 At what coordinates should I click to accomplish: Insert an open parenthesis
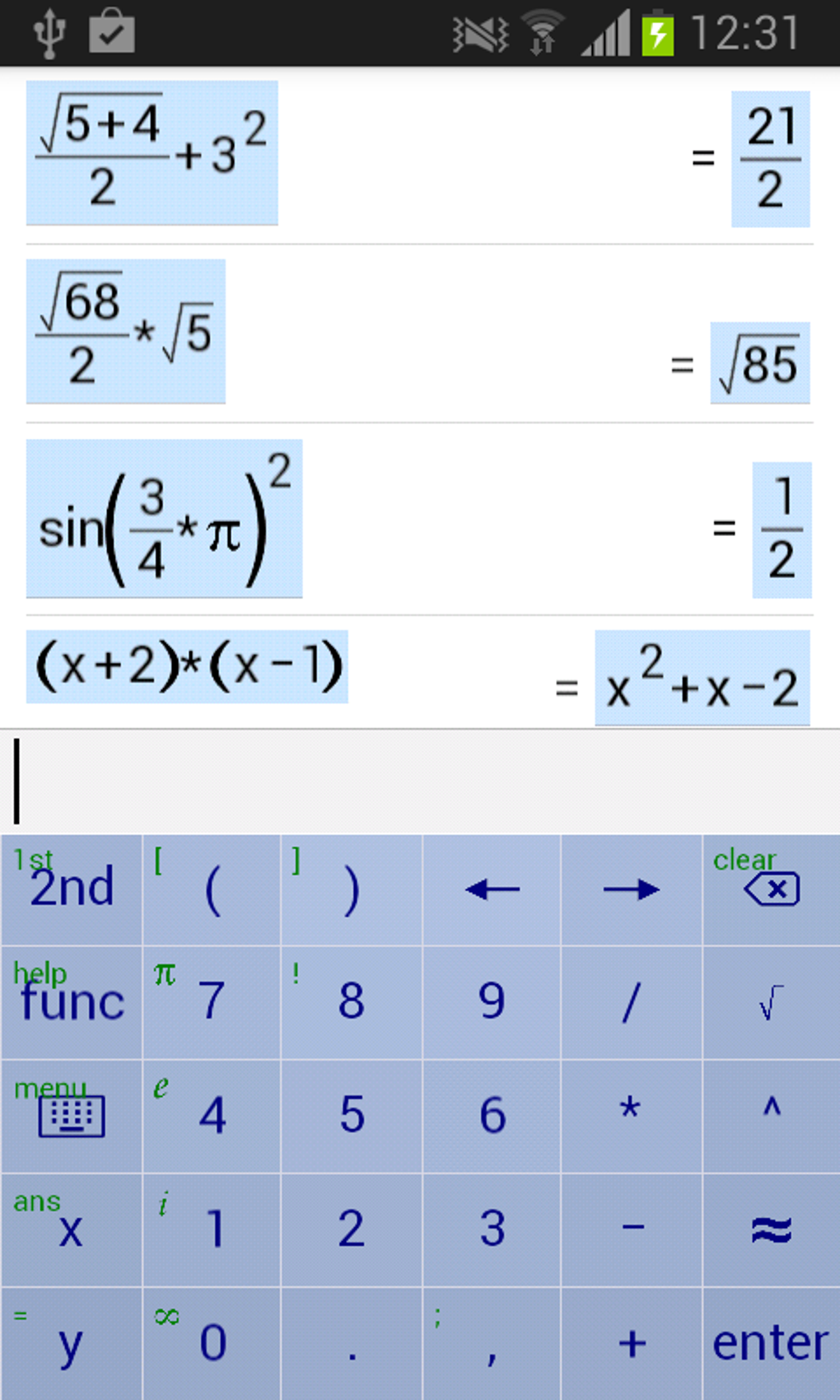(212, 888)
